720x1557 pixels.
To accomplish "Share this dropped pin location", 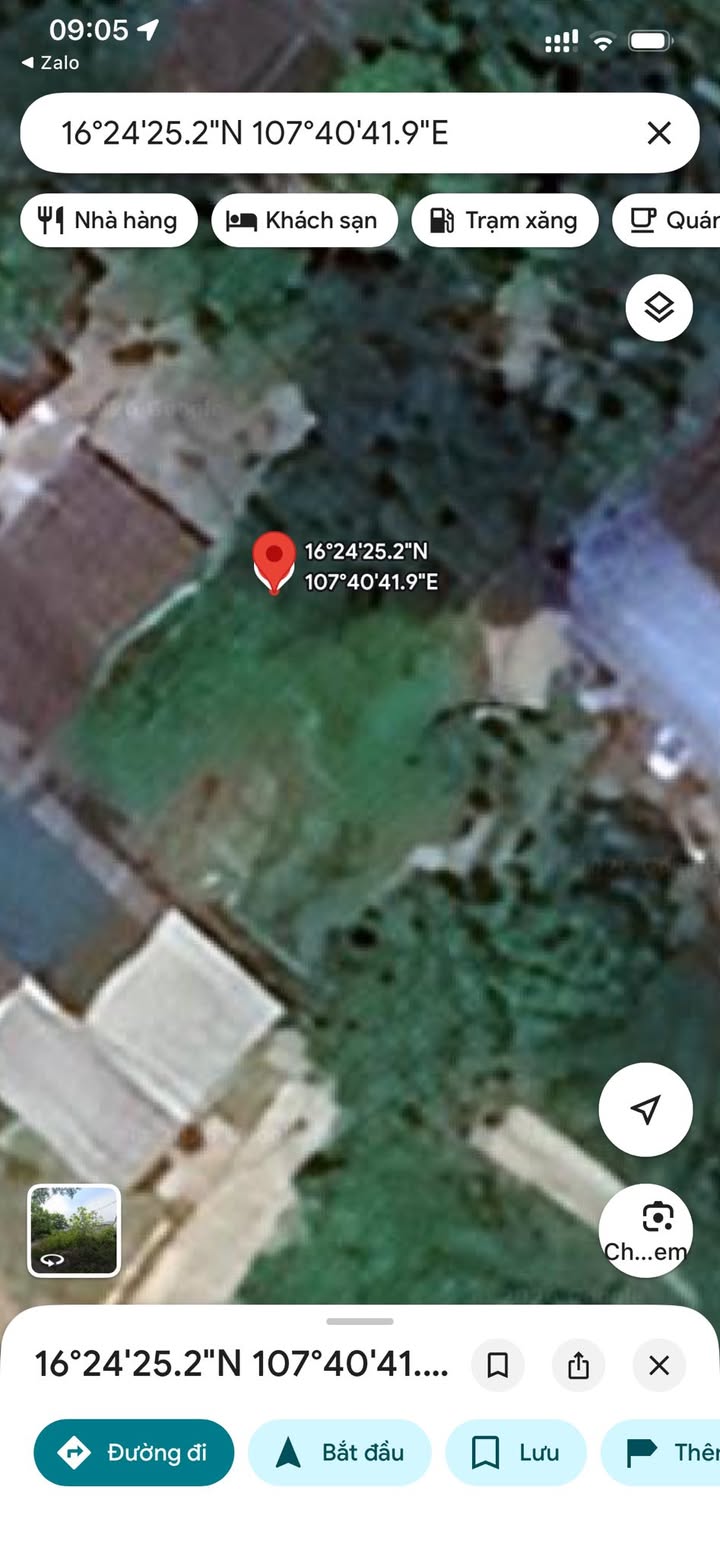I will point(578,1365).
